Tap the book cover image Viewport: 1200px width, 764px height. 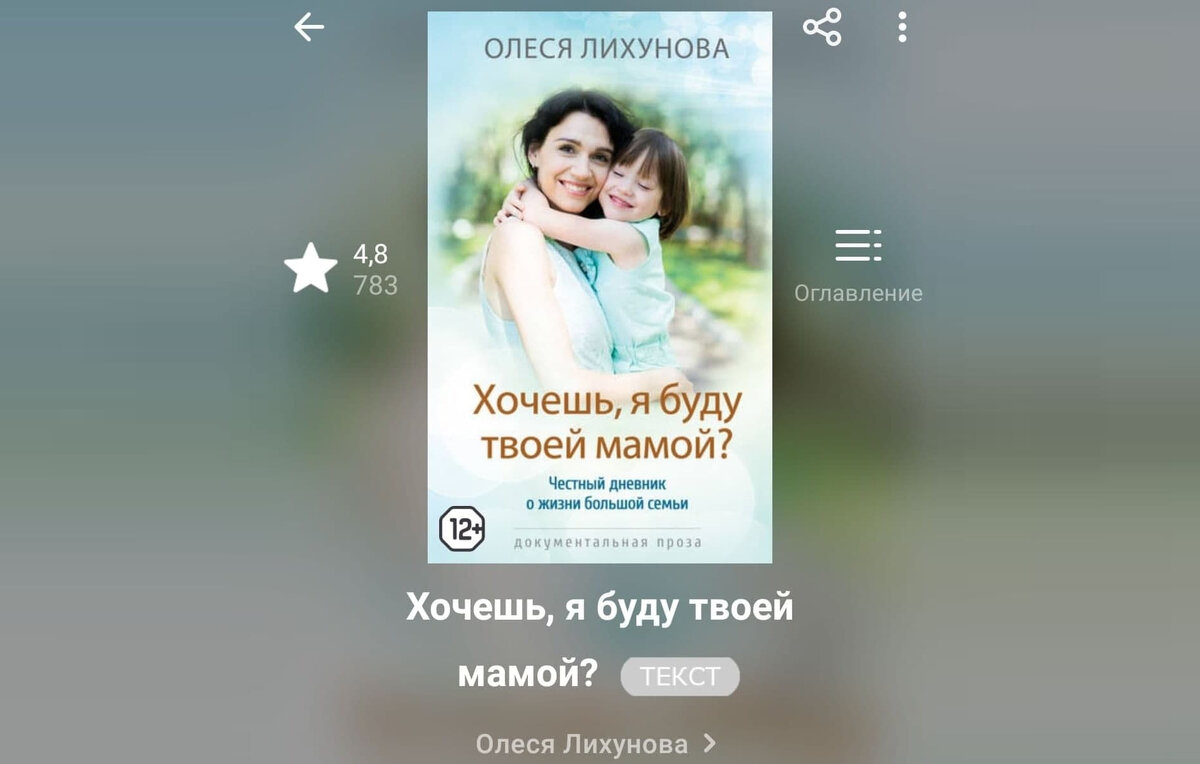[599, 288]
